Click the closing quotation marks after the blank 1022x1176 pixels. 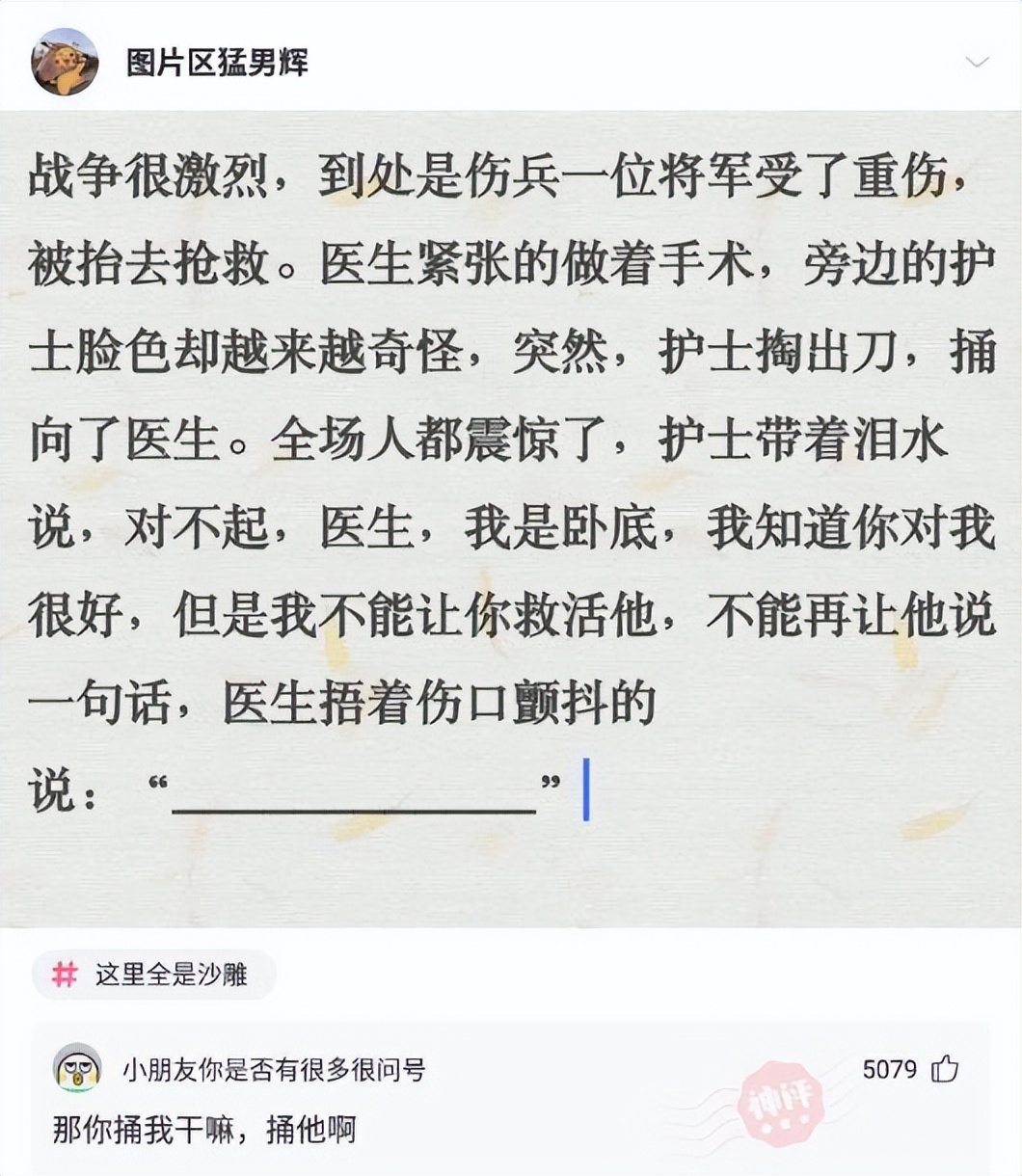coord(548,783)
